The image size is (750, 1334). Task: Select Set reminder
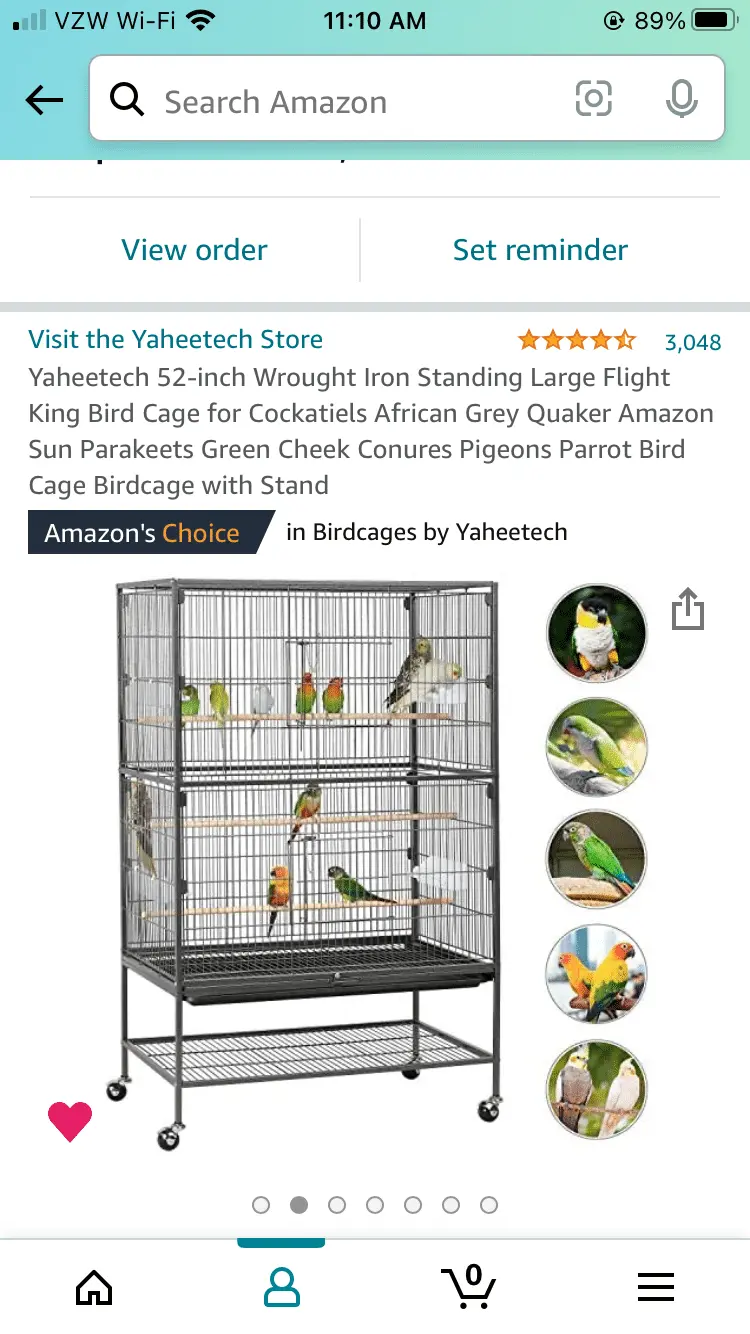click(x=540, y=249)
